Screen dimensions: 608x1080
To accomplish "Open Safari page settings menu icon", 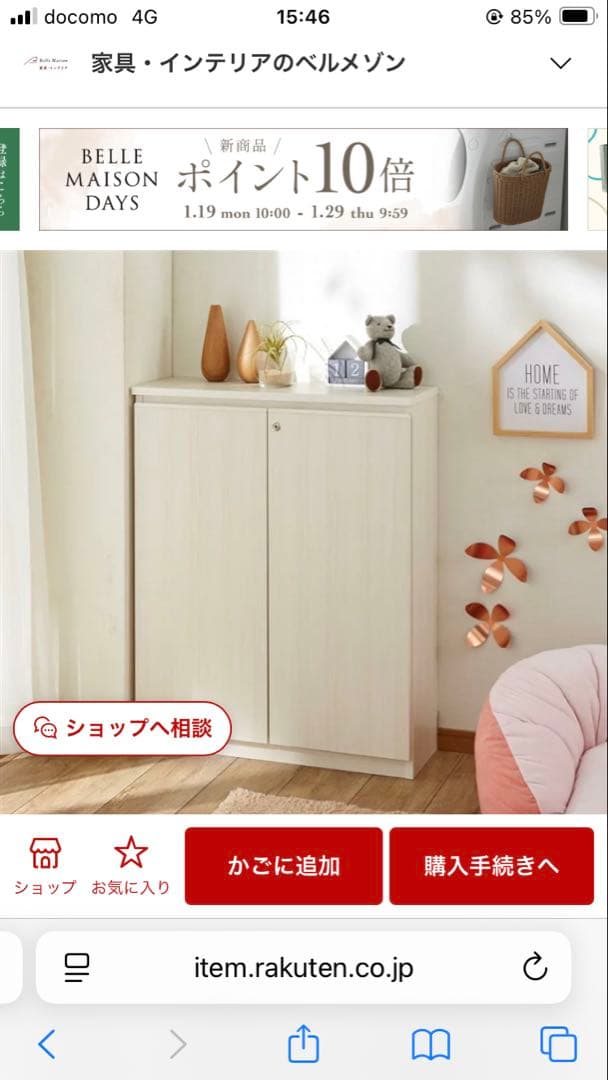I will [x=77, y=967].
